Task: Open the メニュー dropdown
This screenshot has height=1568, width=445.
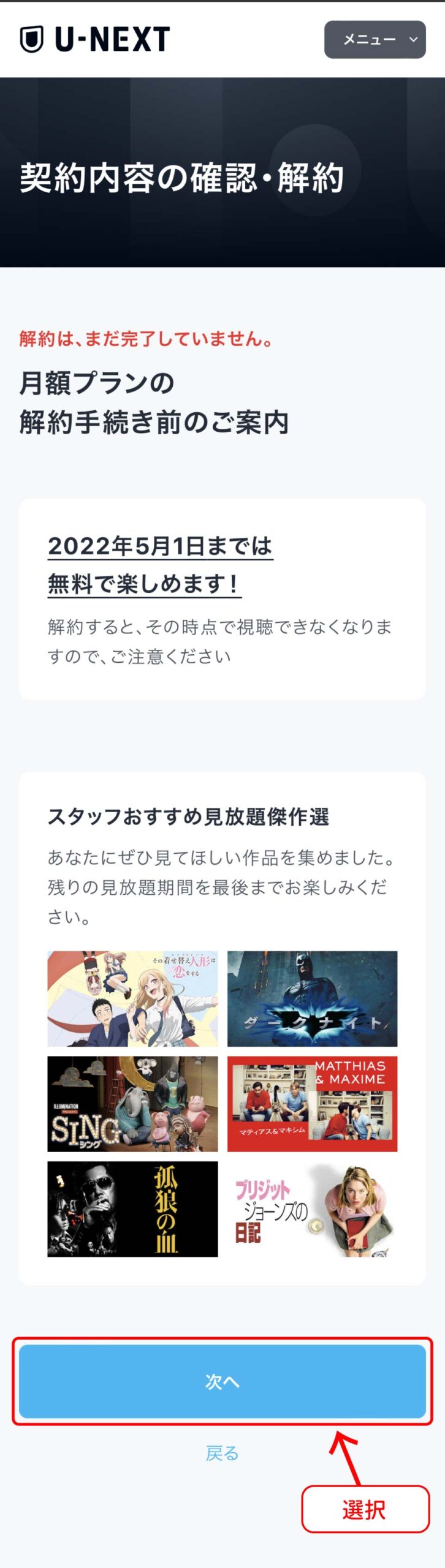Action: click(x=375, y=40)
